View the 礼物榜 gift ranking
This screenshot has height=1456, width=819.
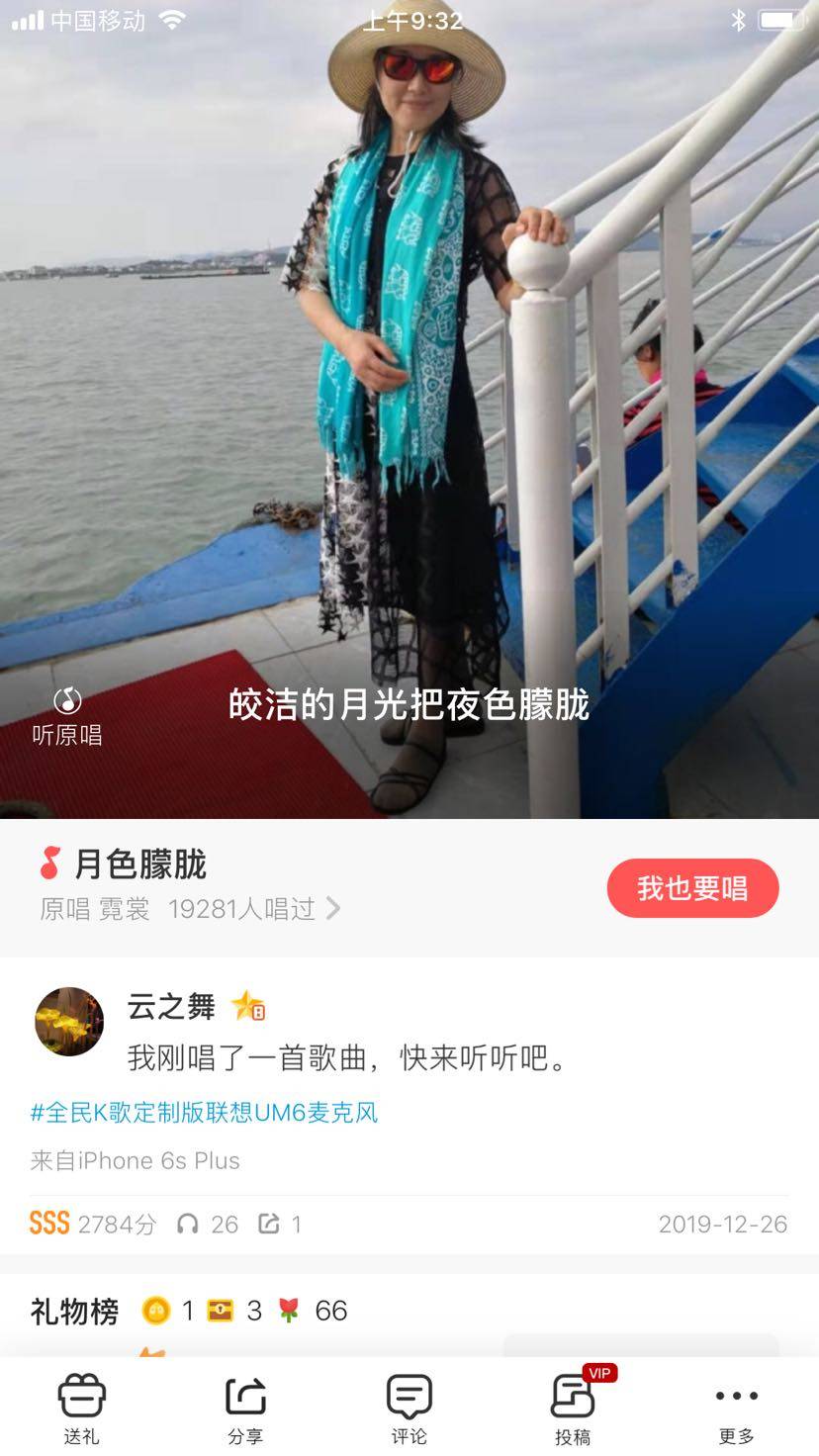(x=75, y=1312)
